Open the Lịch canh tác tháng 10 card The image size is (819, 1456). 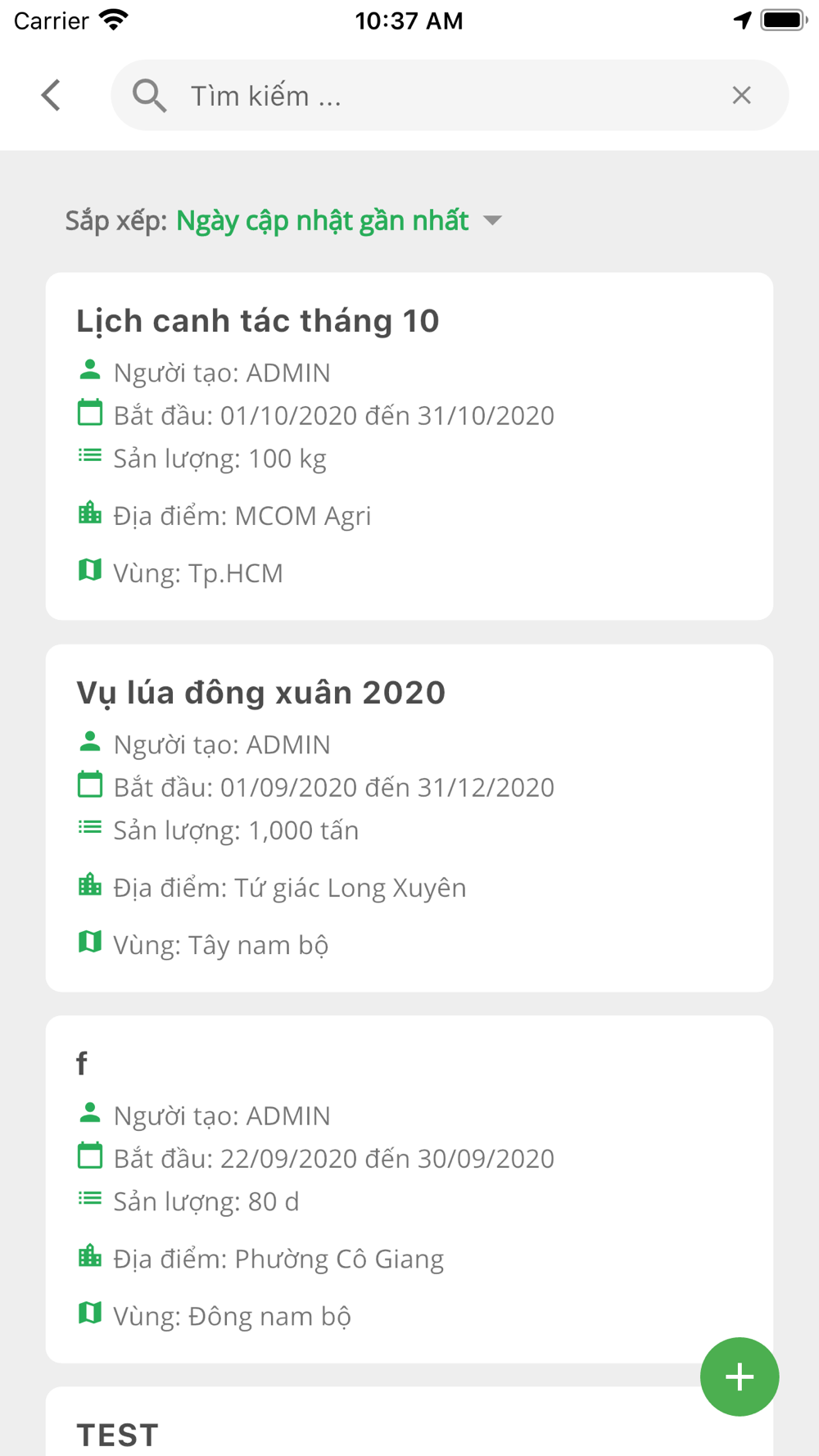(x=409, y=446)
